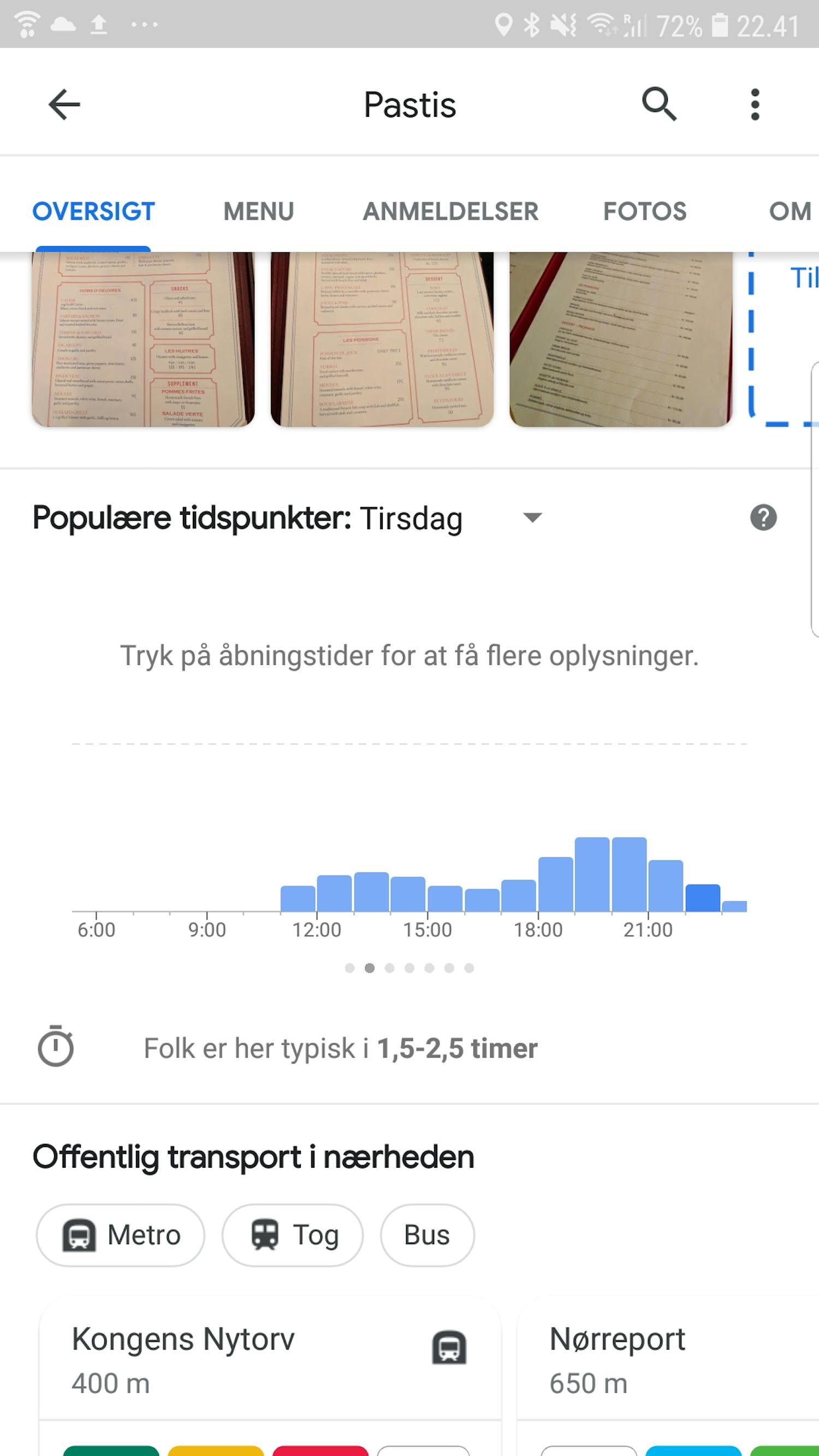Screen dimensions: 819x1456
Task: View the tilted white menu photo
Action: 621,339
